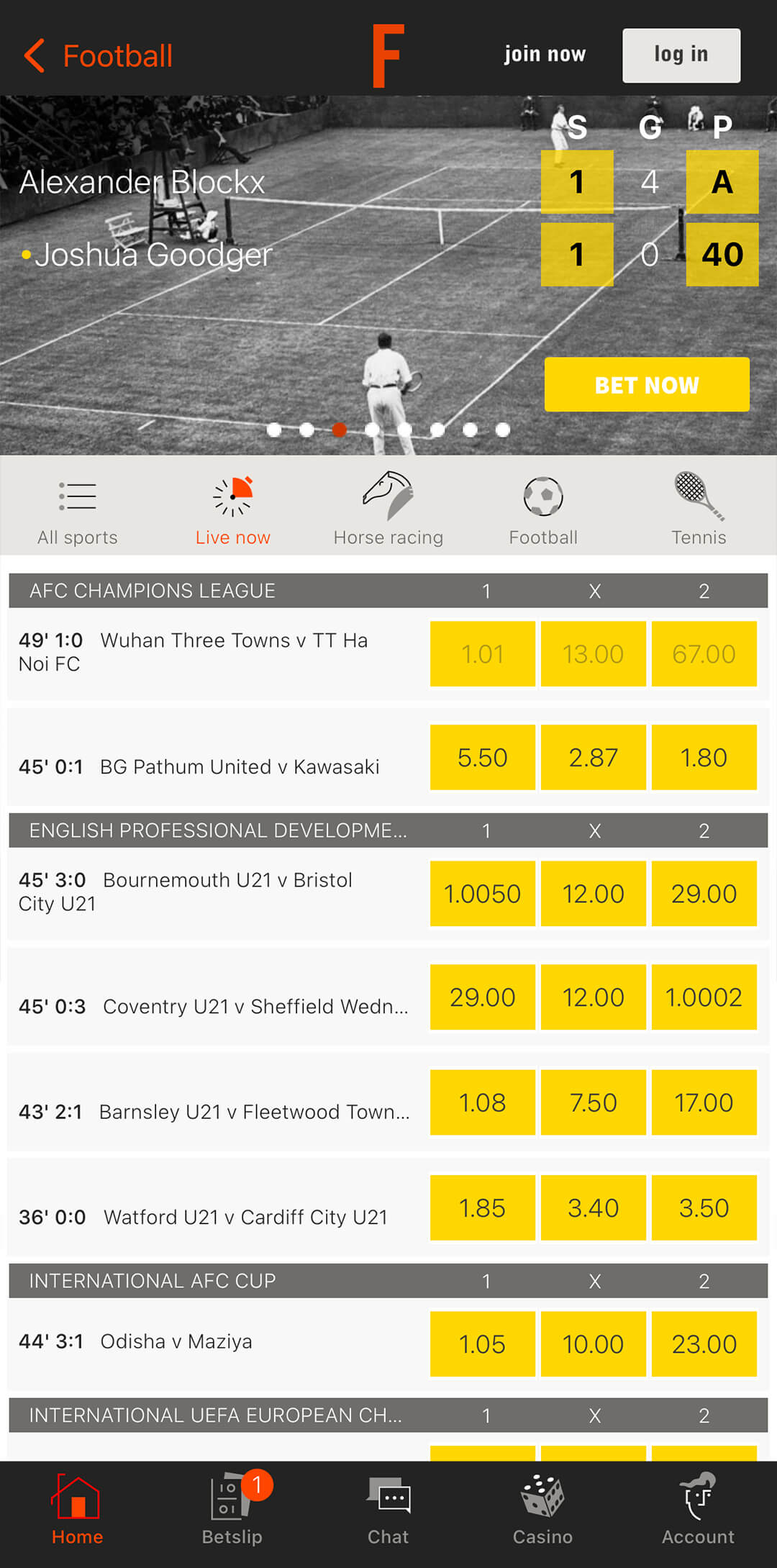The image size is (777, 1568).
Task: Tap the join now link
Action: pyautogui.click(x=545, y=55)
